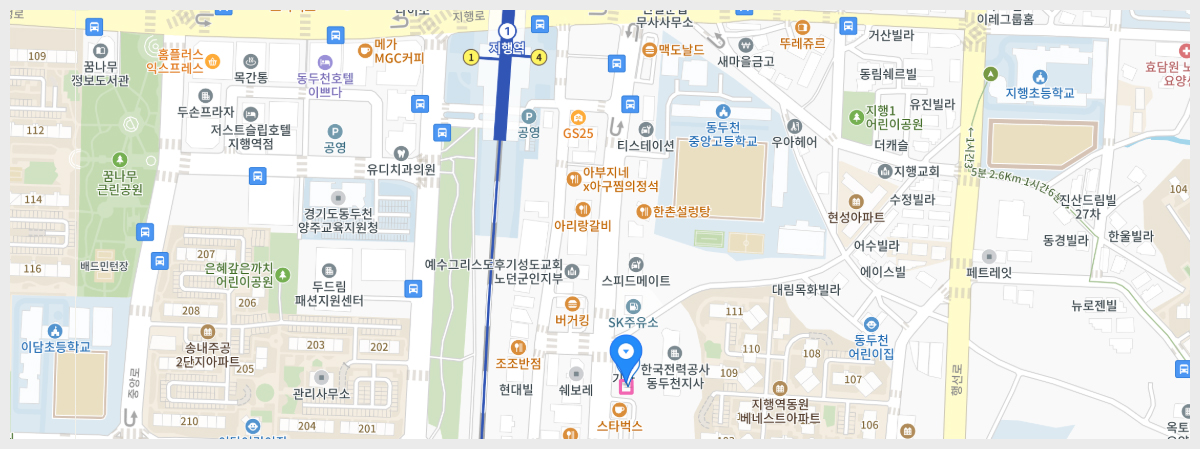Select the SK주유소 gas station marker
Viewport: 1200px width, 449px height.
point(632,306)
